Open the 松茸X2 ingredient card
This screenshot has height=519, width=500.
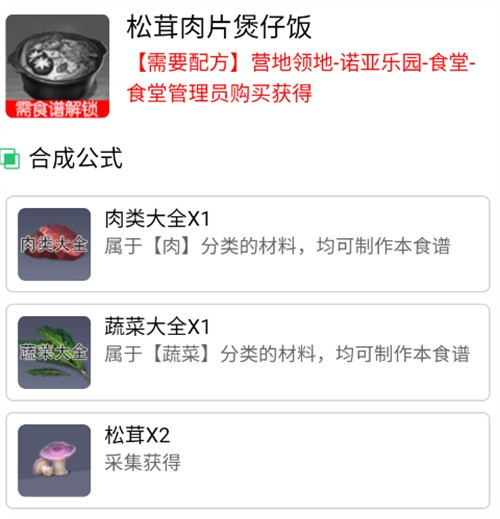point(248,460)
